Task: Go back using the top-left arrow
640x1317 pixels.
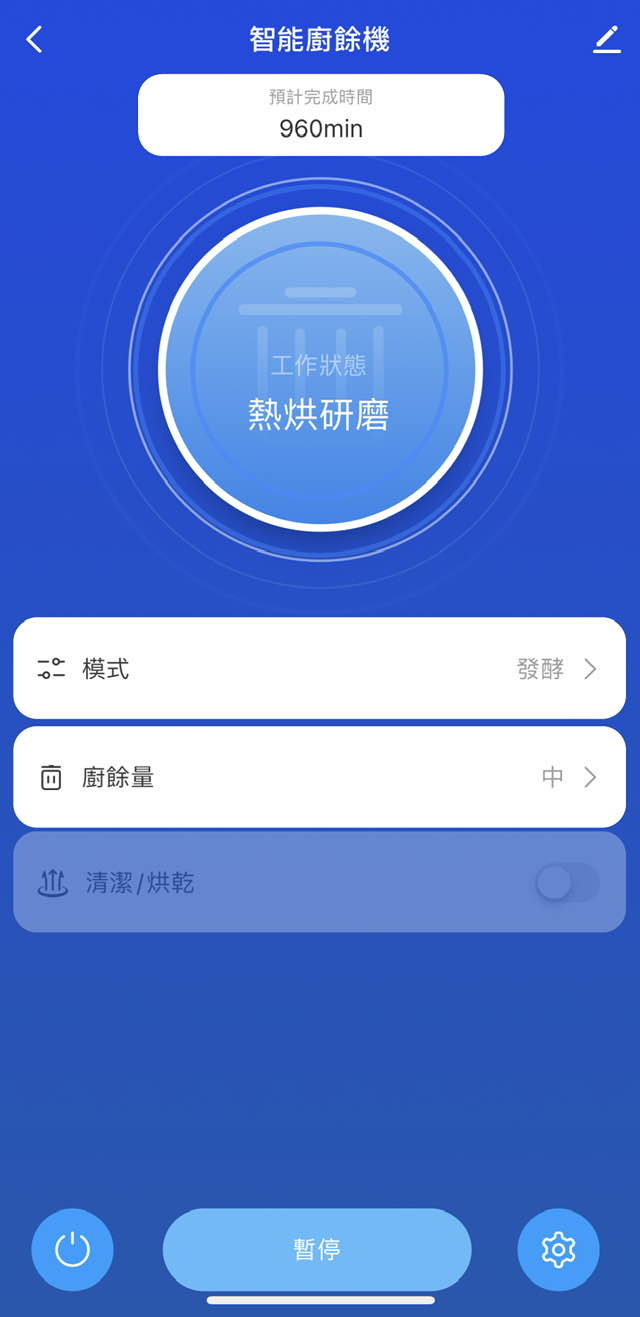Action: pos(34,39)
